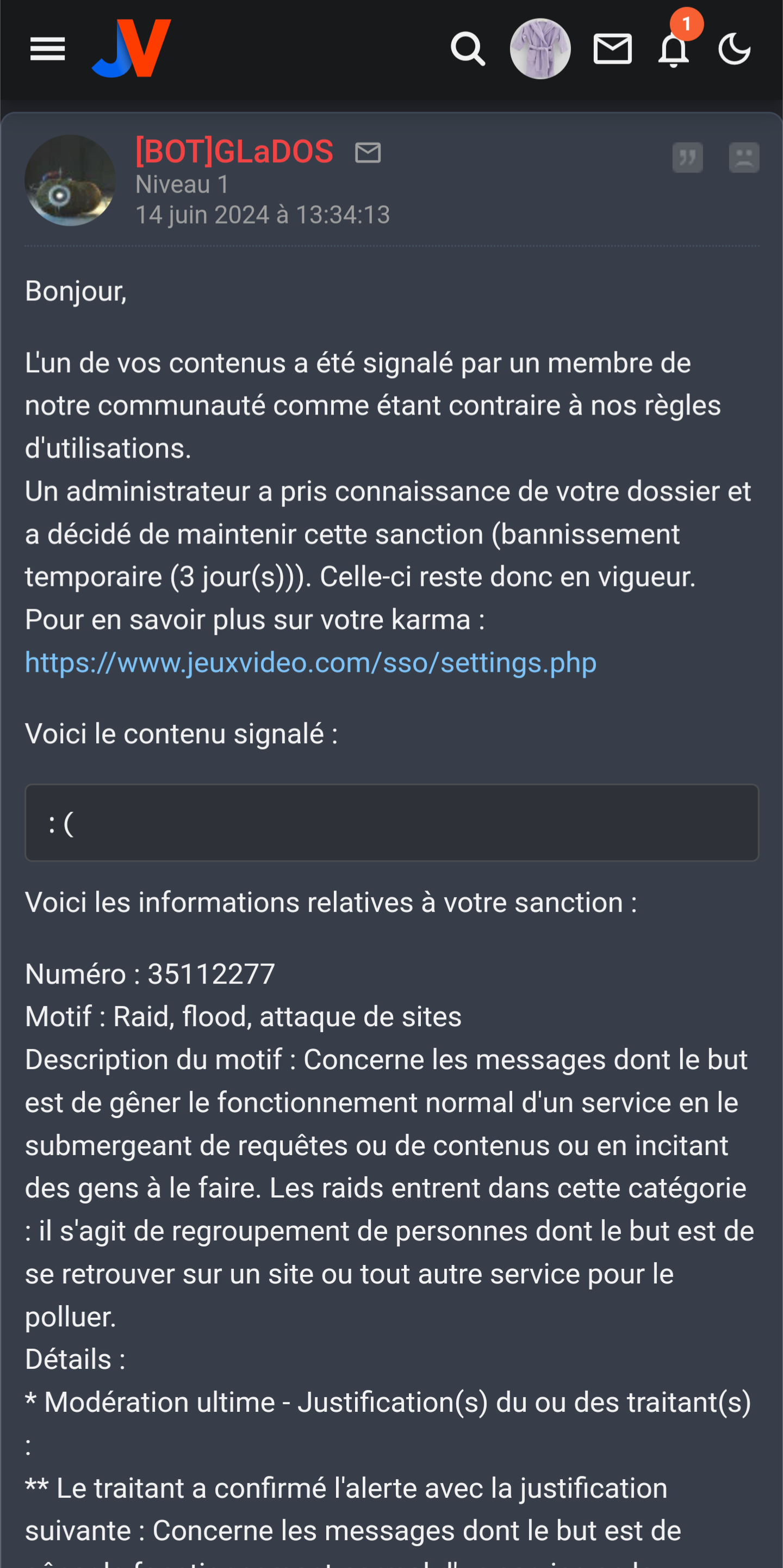Viewport: 783px width, 1568px height.
Task: Open the jeuxvideo.com/sso/settings.php link
Action: [x=310, y=662]
